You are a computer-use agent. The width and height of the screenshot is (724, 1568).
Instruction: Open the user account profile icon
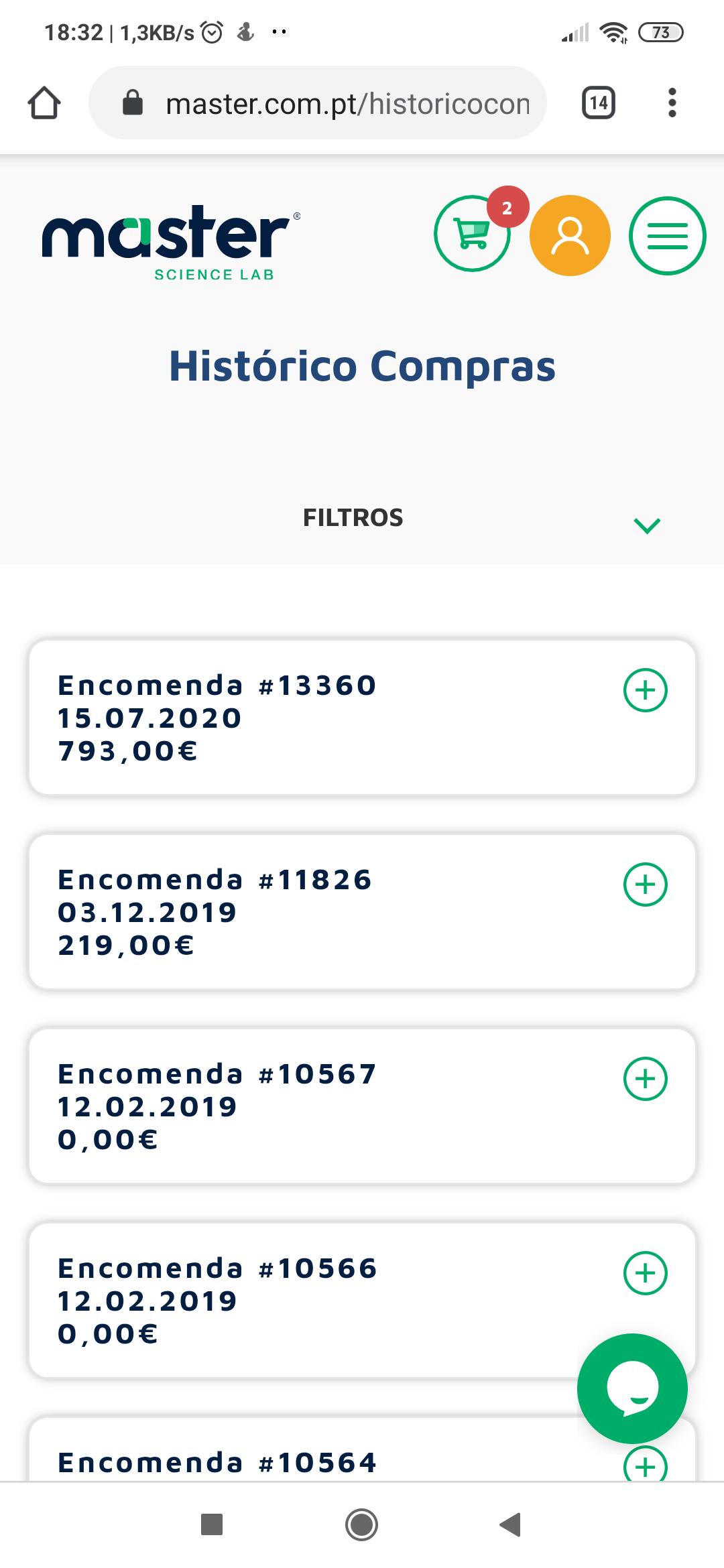coord(570,235)
